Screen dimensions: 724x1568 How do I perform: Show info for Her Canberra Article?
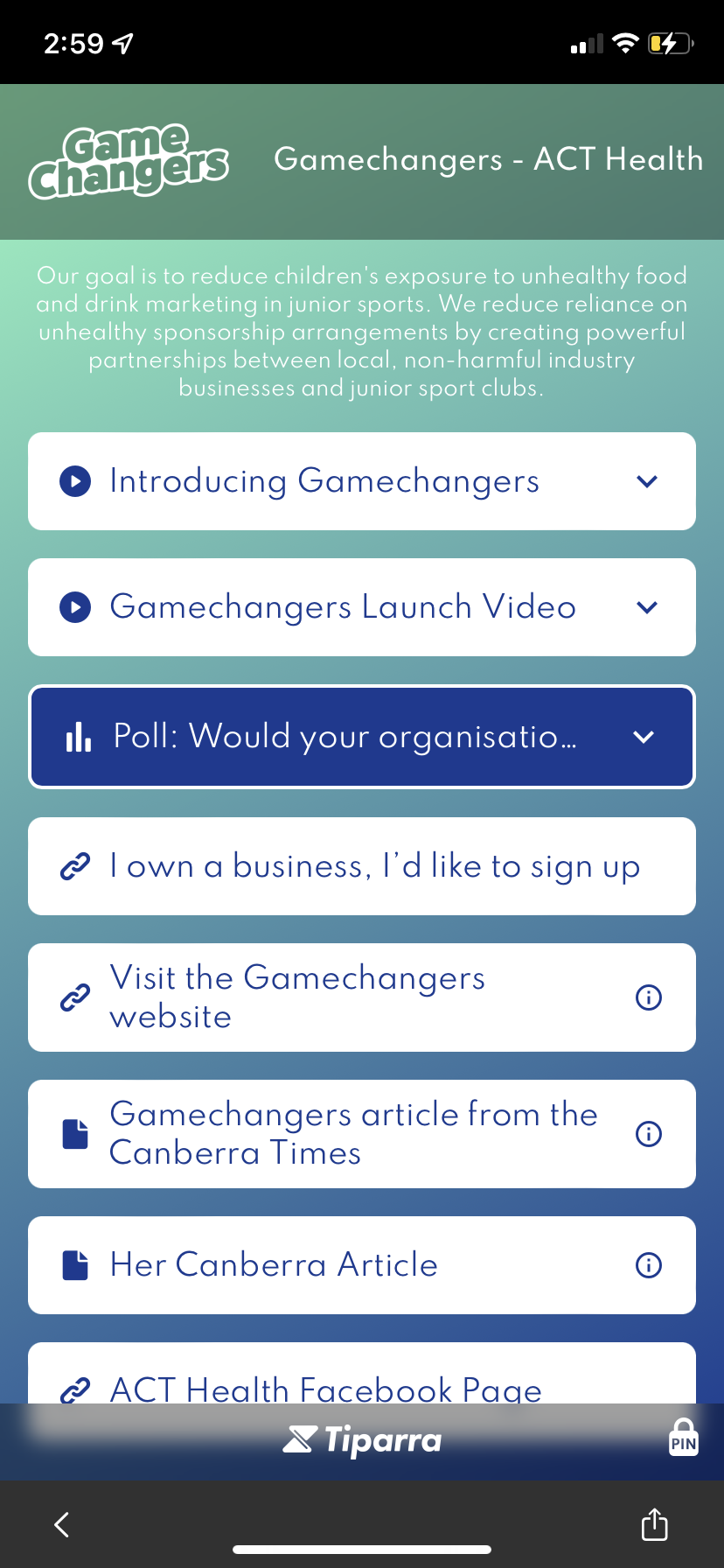649,1265
